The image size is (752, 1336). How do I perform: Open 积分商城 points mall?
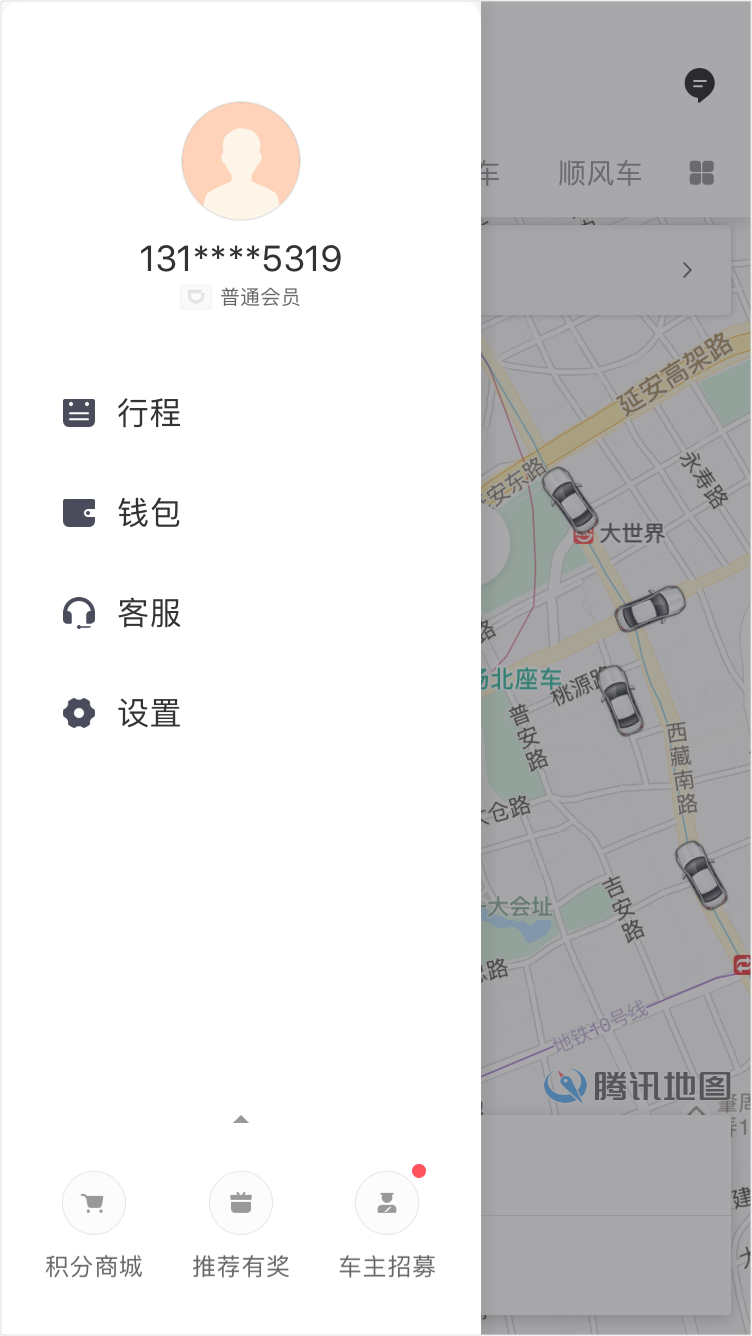[94, 1226]
